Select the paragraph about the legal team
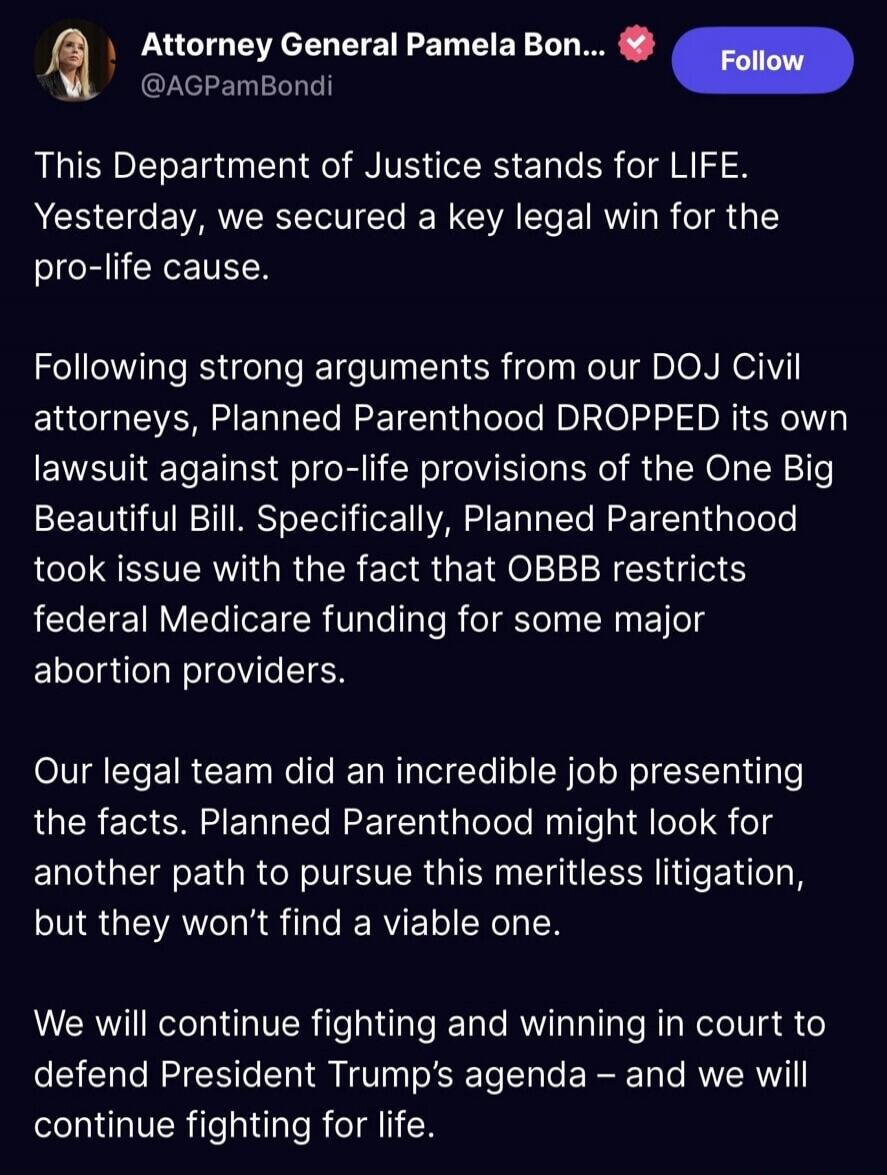This screenshot has width=887, height=1175. click(x=420, y=845)
